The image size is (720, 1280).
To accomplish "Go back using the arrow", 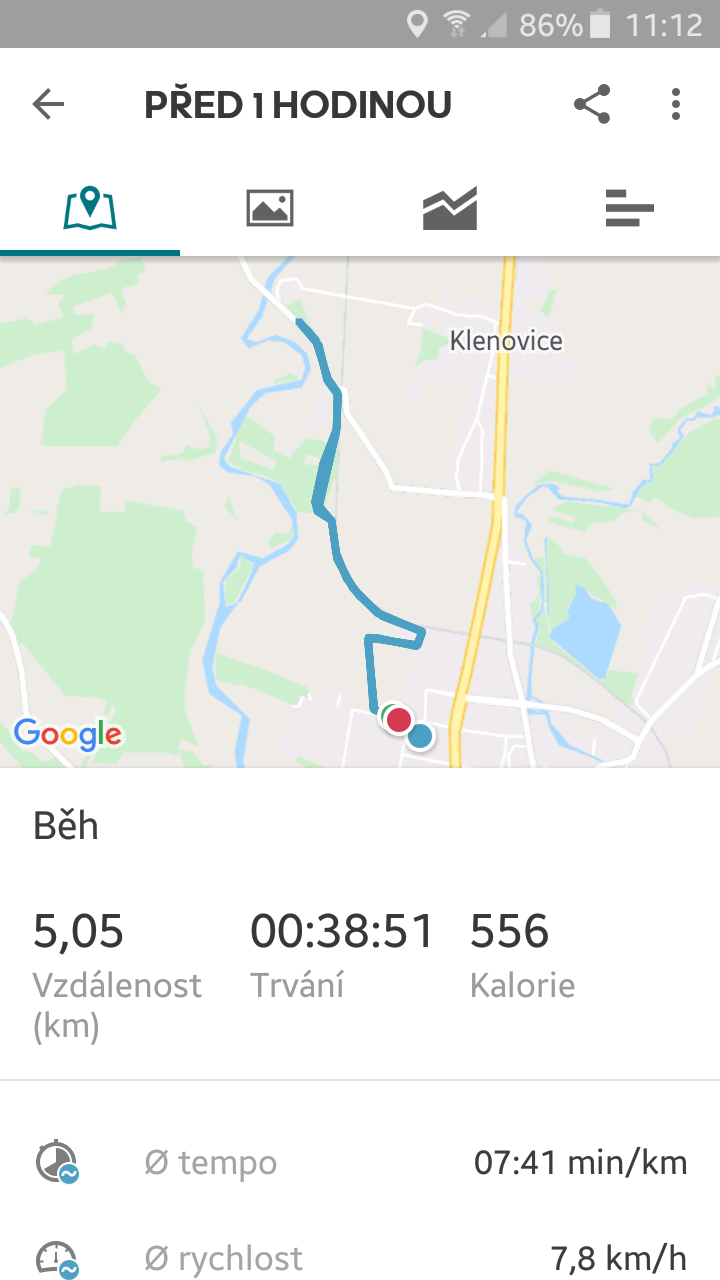I will (x=48, y=104).
